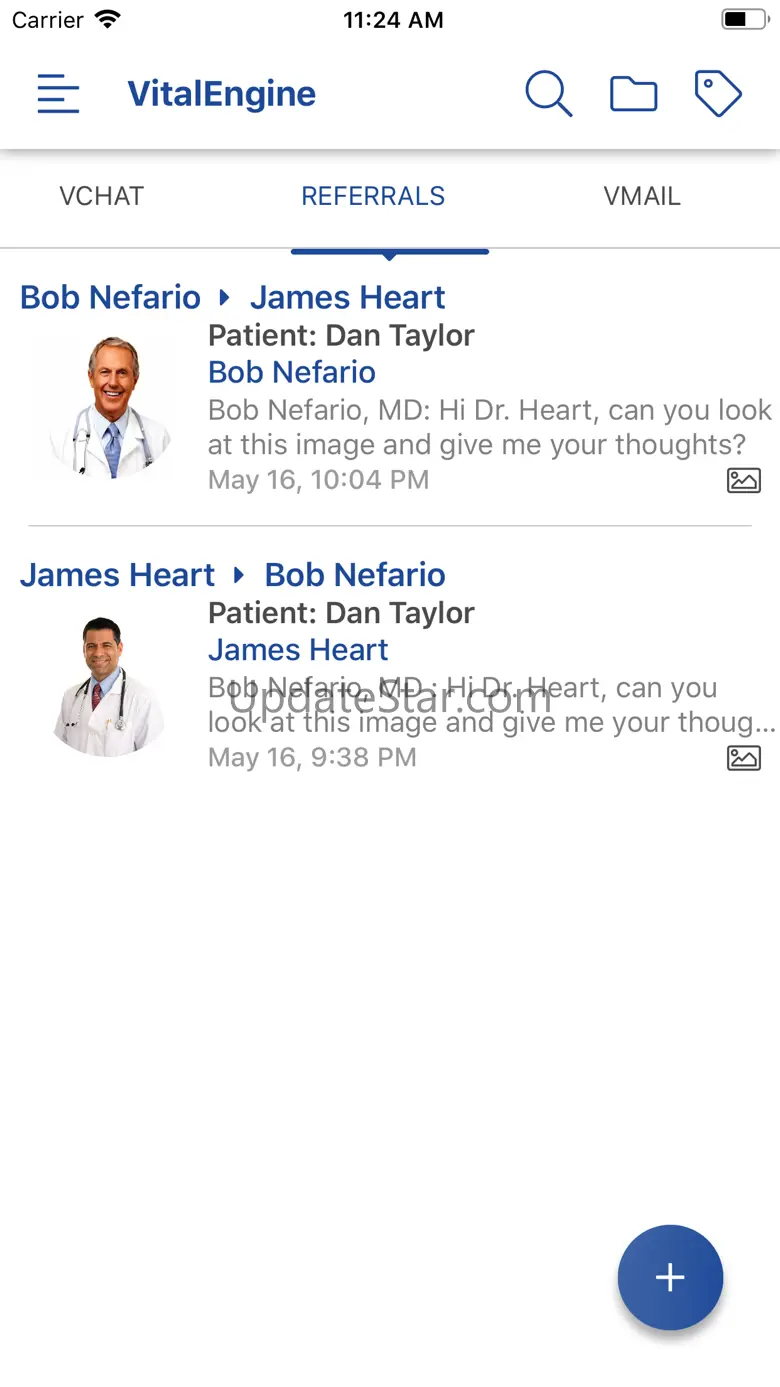
Task: Open the search magnifier icon
Action: pos(548,95)
